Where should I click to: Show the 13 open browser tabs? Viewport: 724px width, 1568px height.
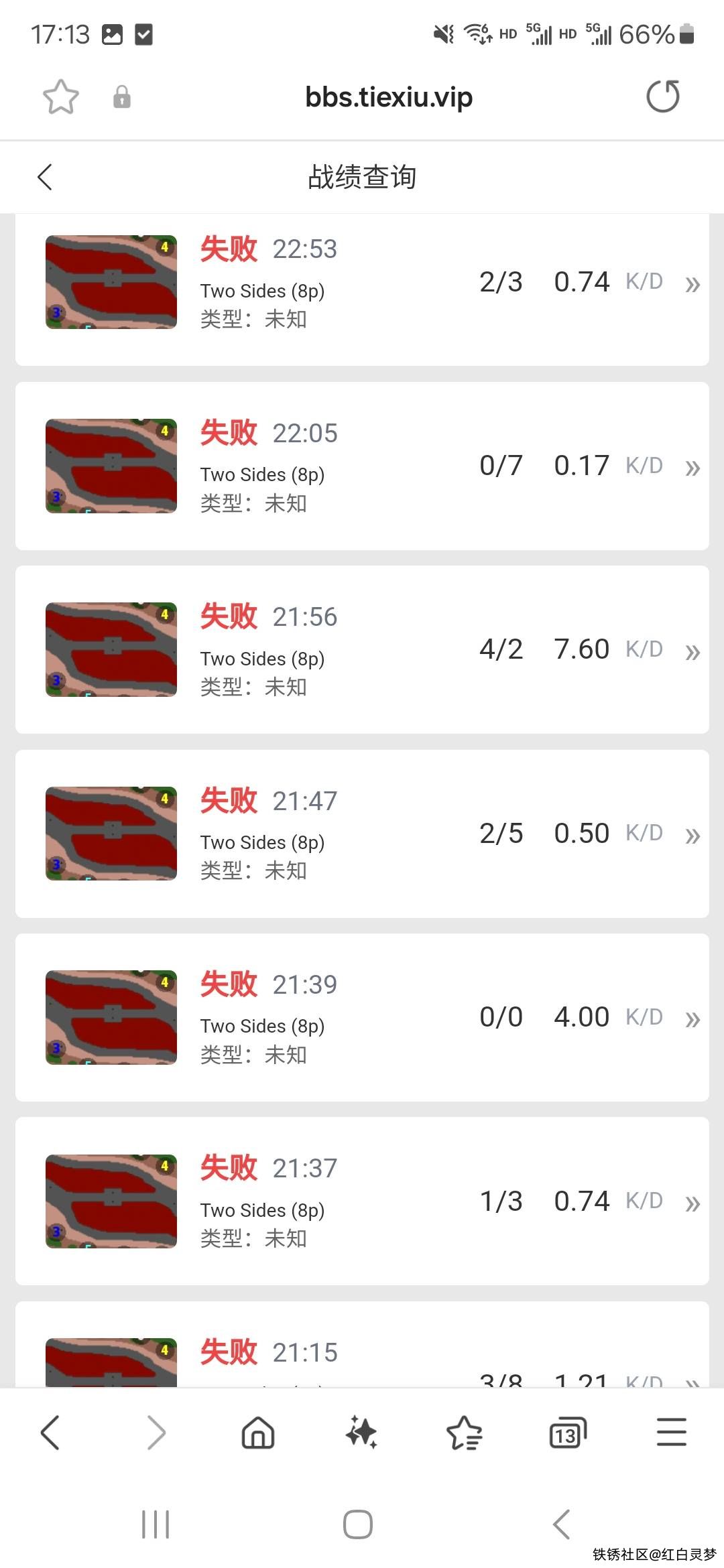(x=567, y=1433)
